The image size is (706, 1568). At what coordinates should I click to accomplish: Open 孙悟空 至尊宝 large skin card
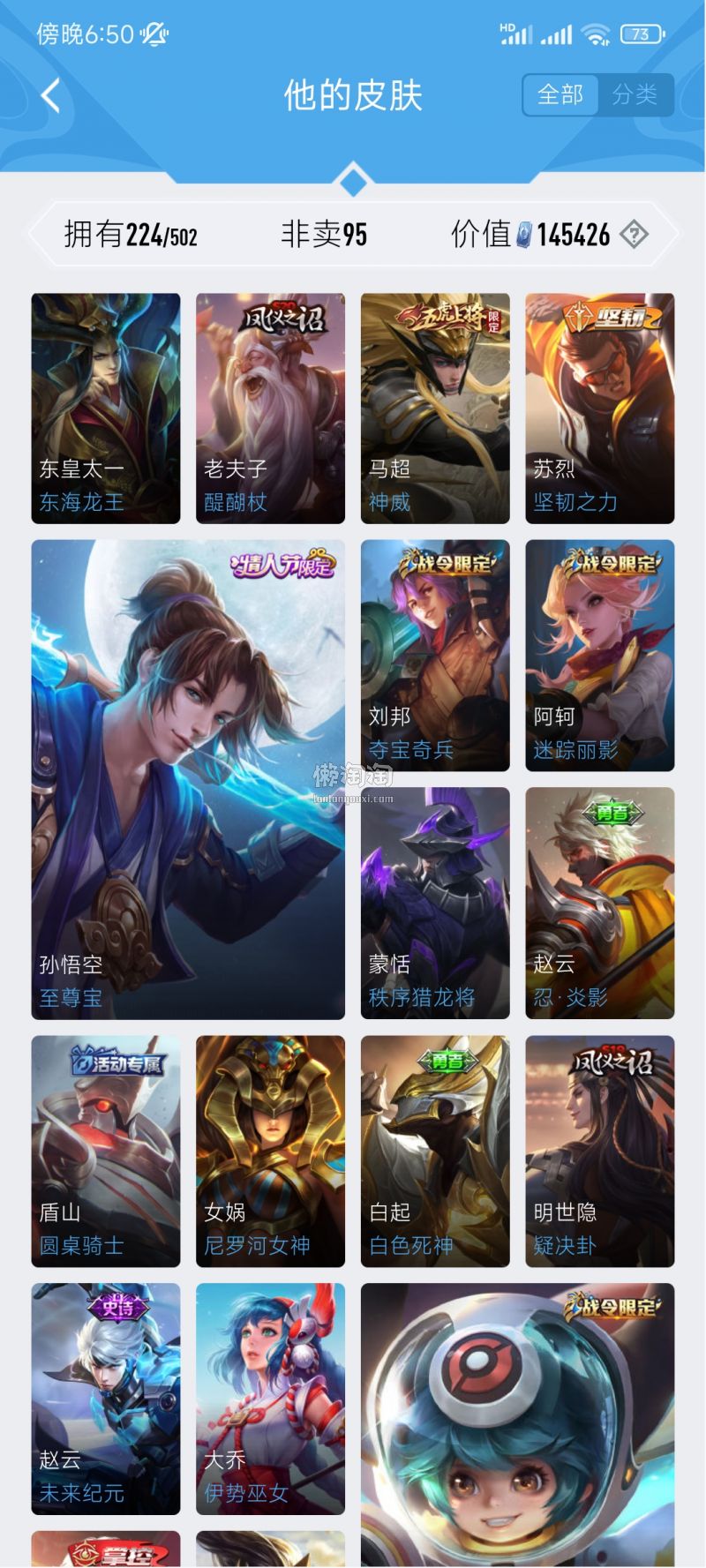coord(188,779)
